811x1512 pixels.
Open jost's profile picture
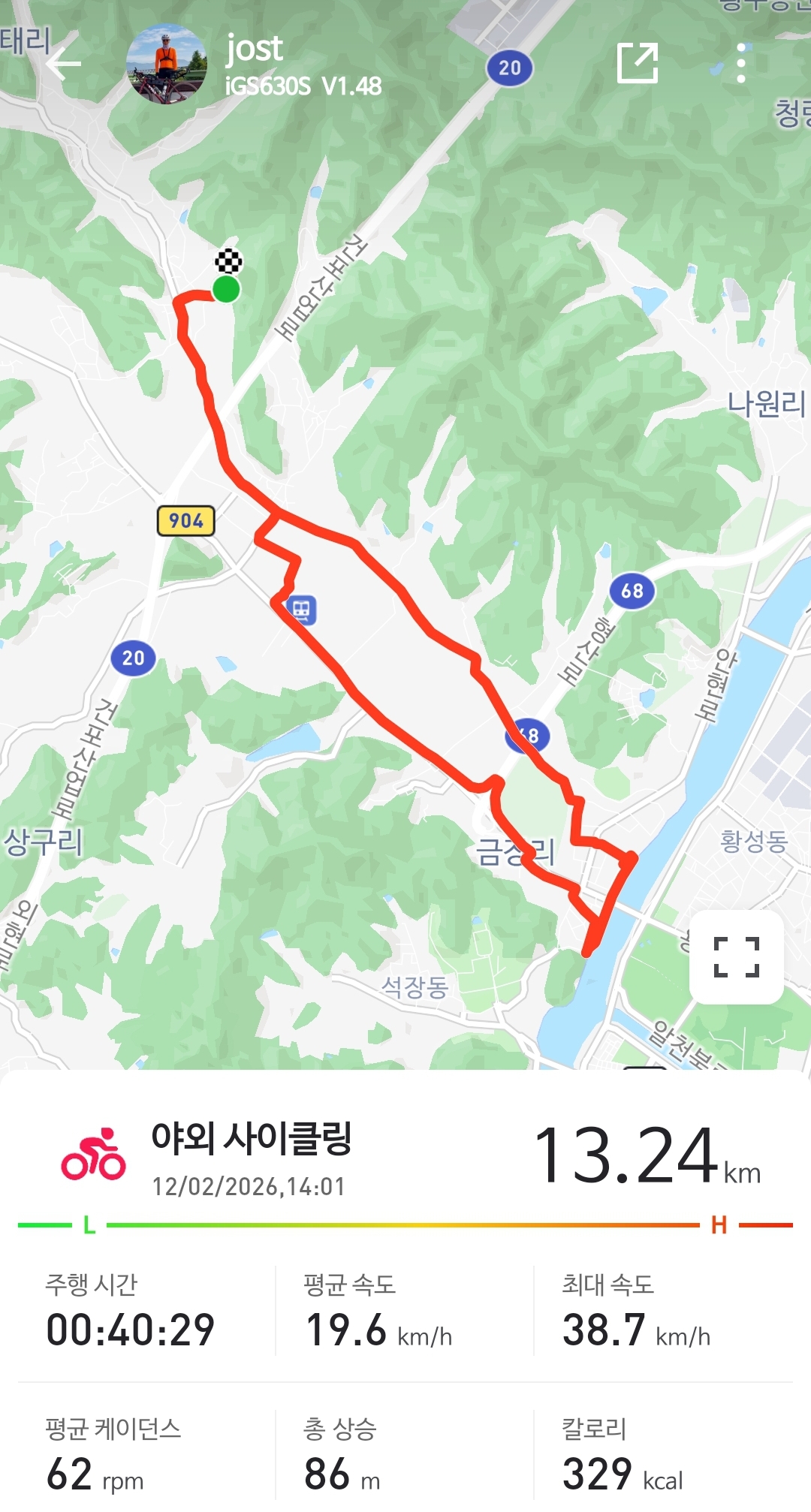pyautogui.click(x=167, y=65)
